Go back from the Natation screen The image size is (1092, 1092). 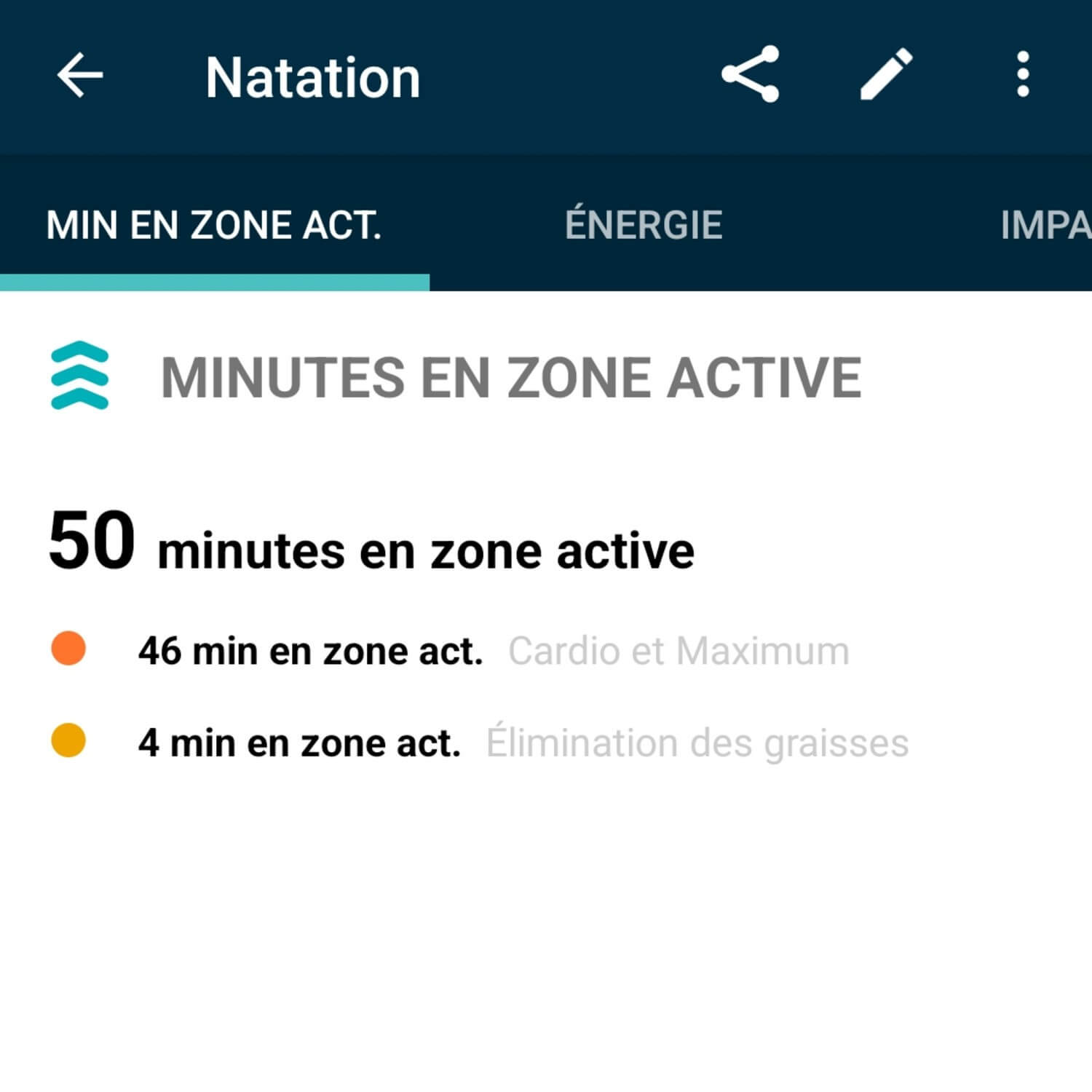pyautogui.click(x=80, y=75)
